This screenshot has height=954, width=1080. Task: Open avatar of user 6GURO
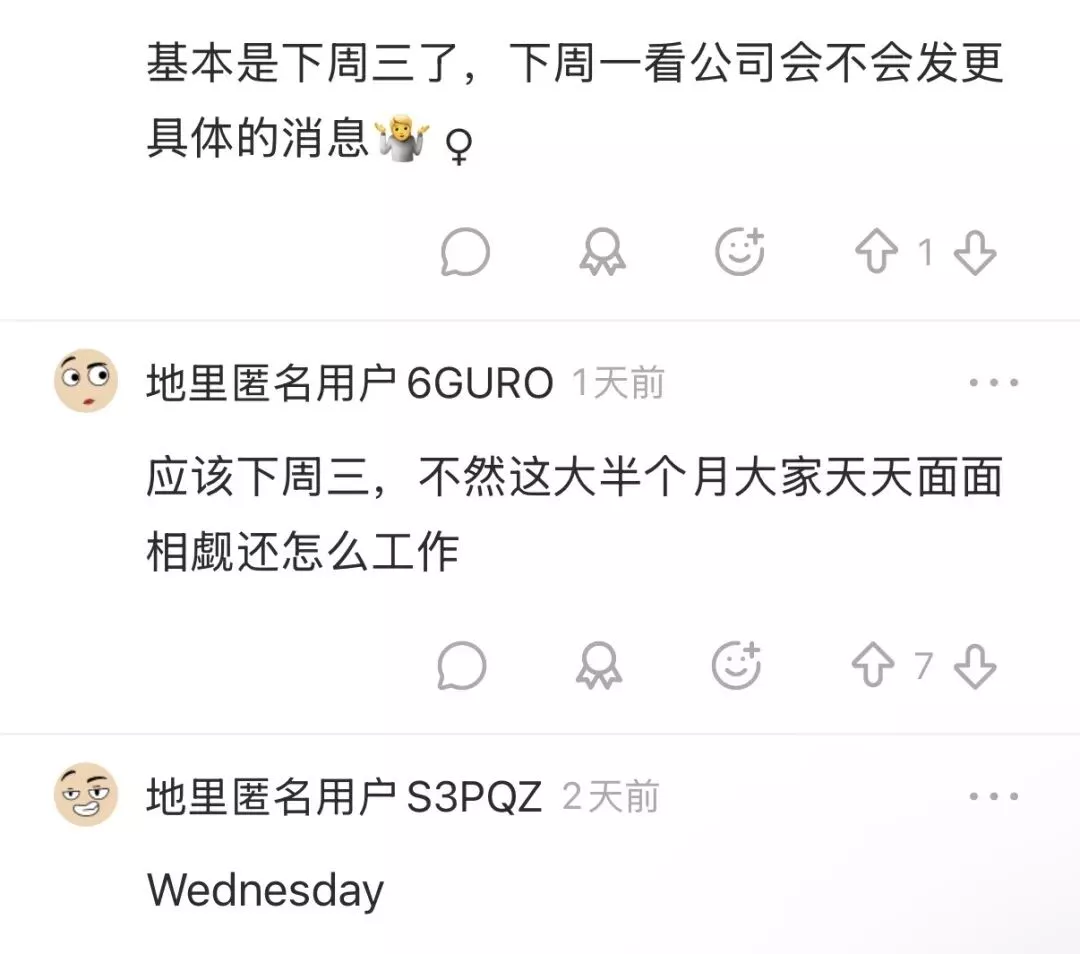point(86,381)
